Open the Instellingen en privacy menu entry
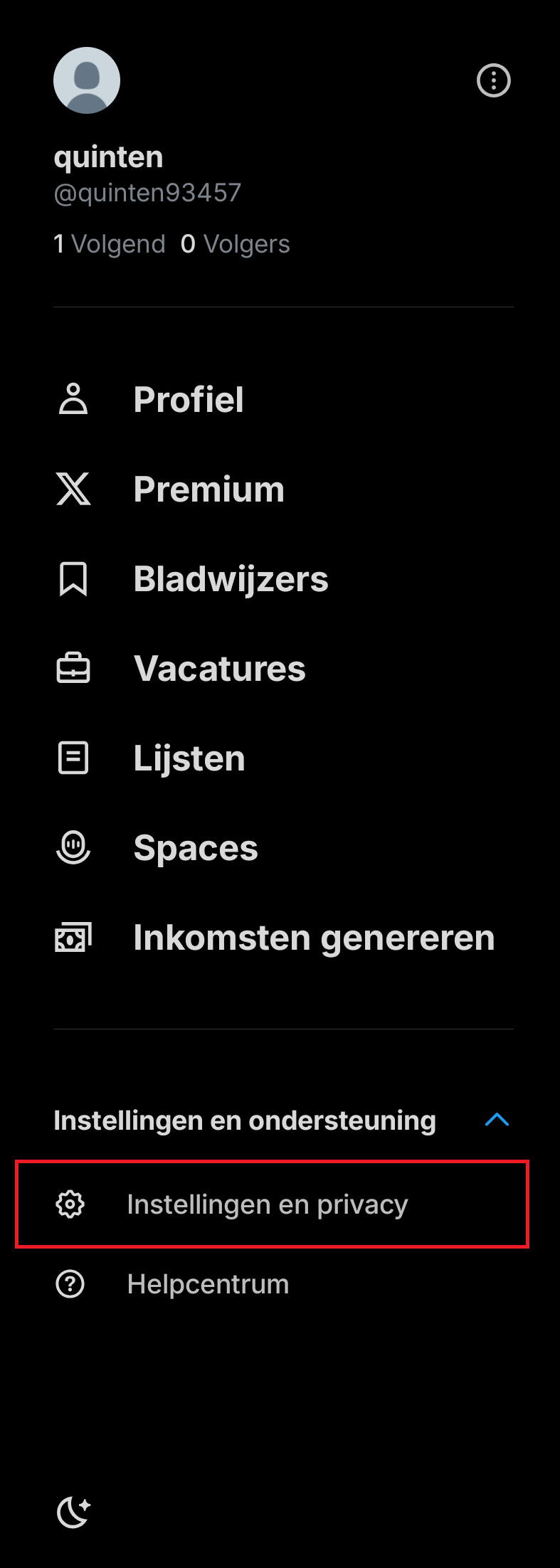This screenshot has height=1568, width=560. pyautogui.click(x=268, y=1204)
